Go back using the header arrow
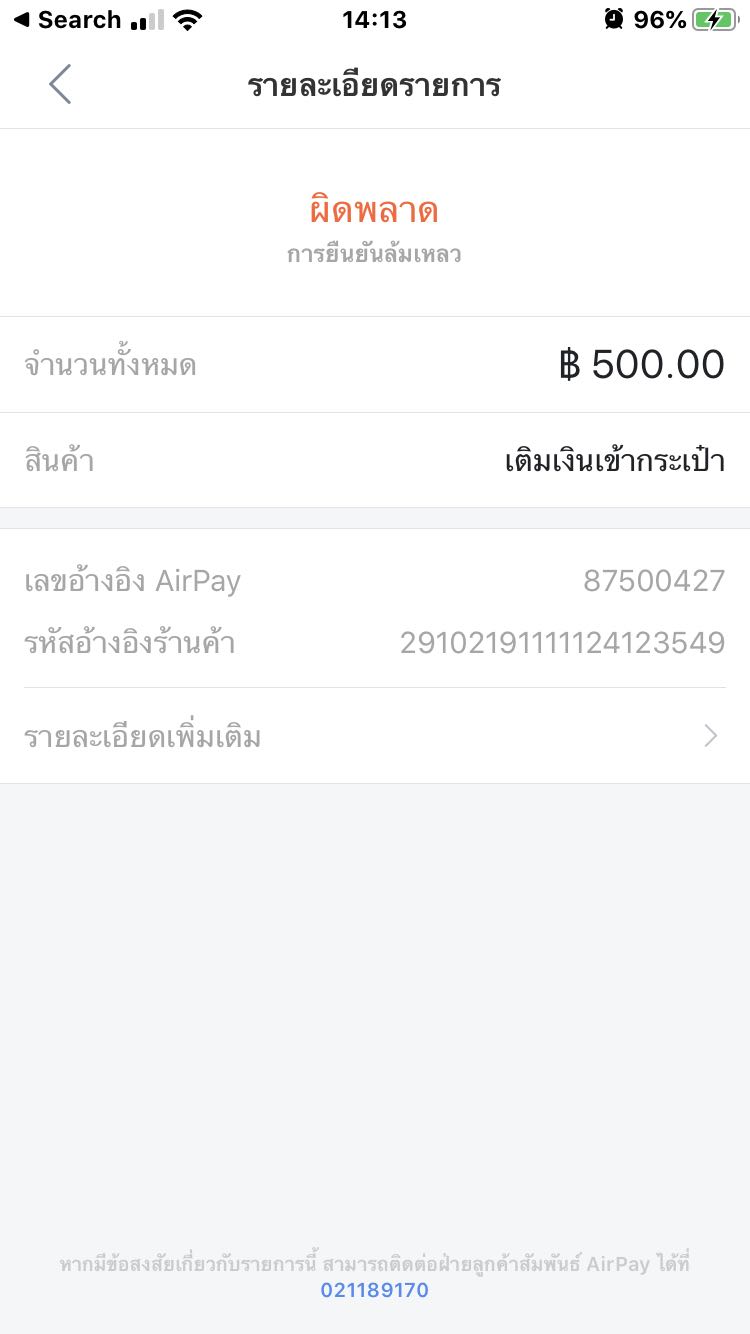This screenshot has height=1334, width=750. pos(60,85)
